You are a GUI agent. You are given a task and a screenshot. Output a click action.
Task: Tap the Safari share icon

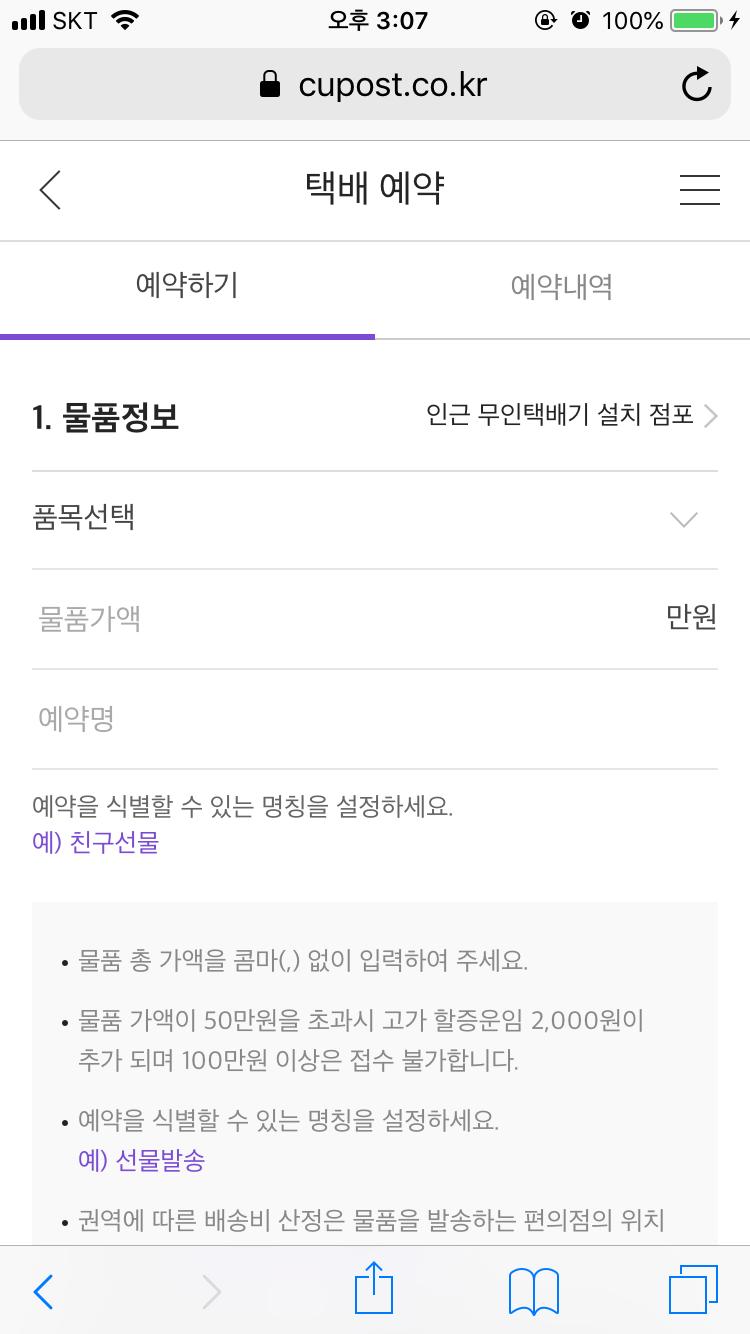point(373,1290)
